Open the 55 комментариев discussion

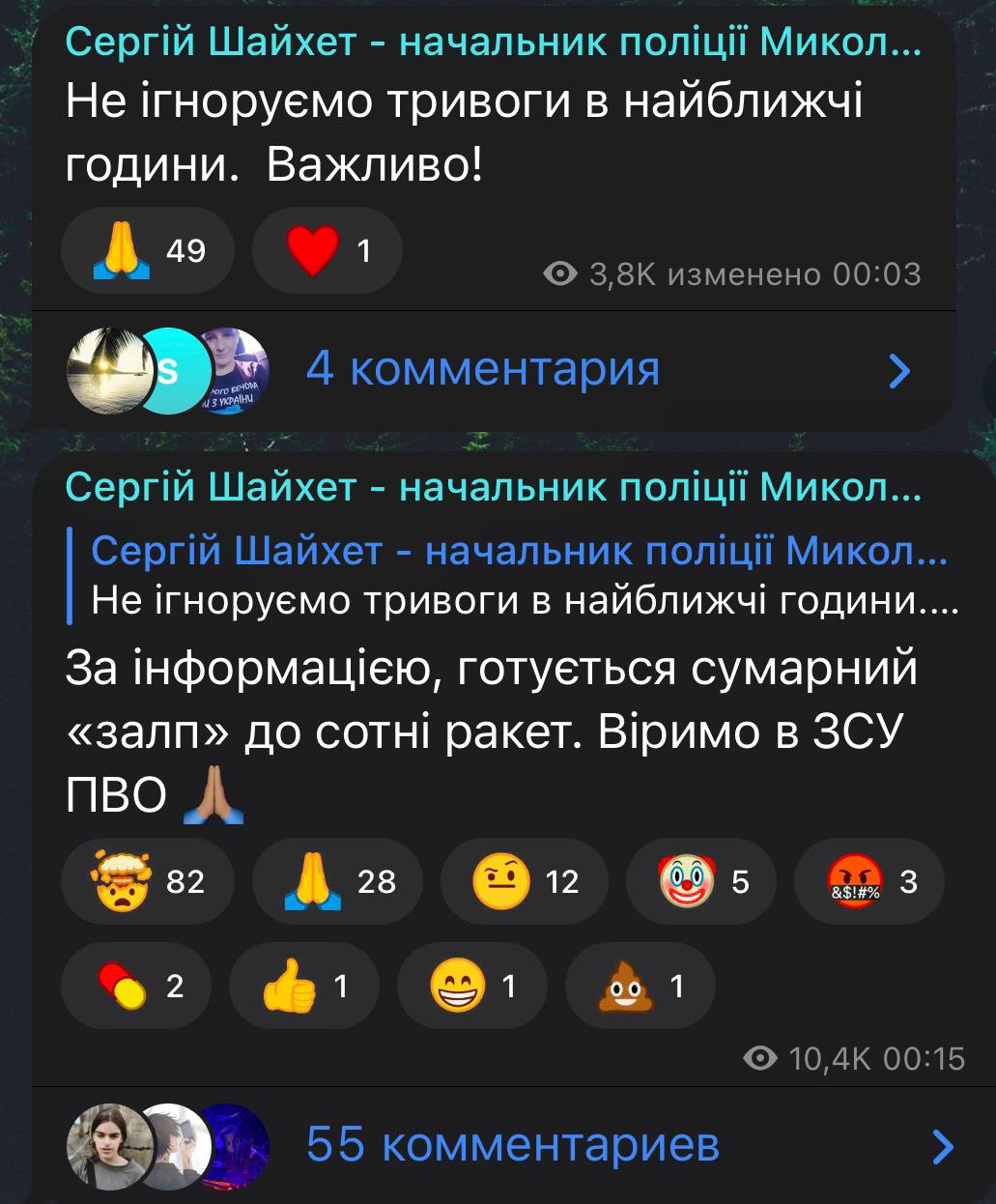pos(512,1145)
